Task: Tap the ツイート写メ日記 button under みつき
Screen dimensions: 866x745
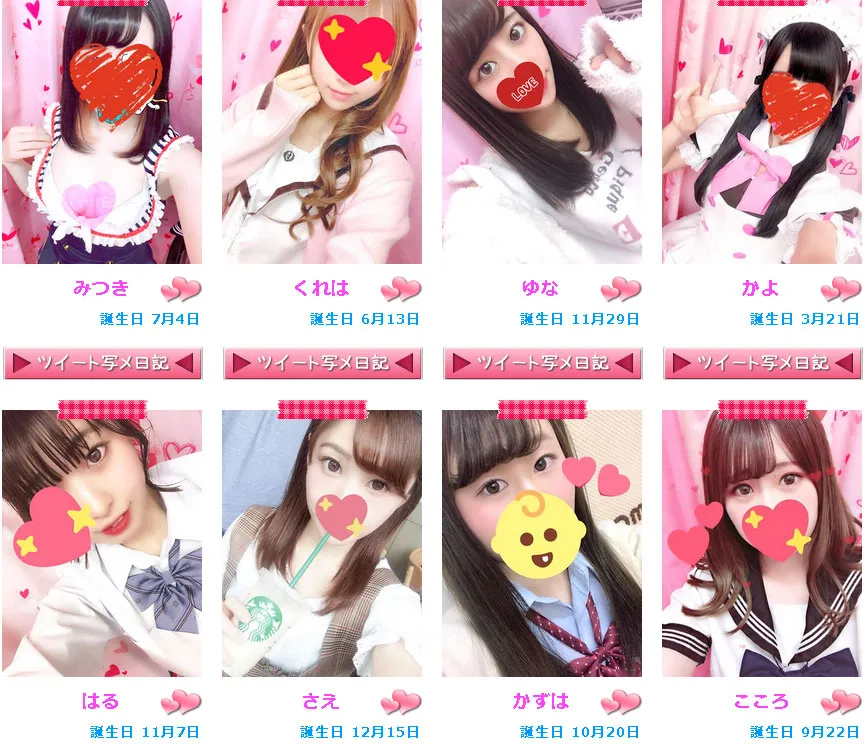Action: 103,363
